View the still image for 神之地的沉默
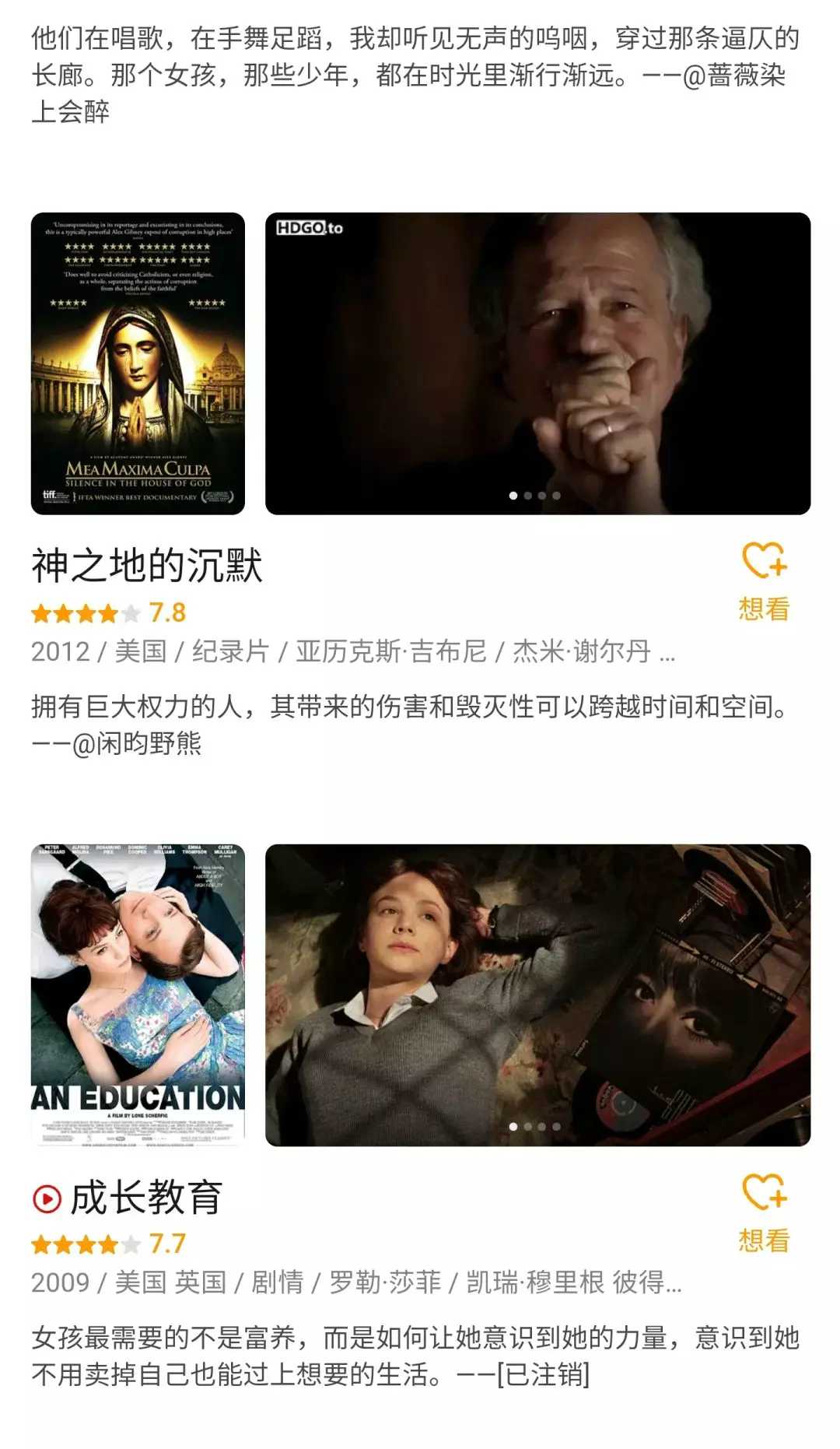This screenshot has width=840, height=1449. pos(537,363)
